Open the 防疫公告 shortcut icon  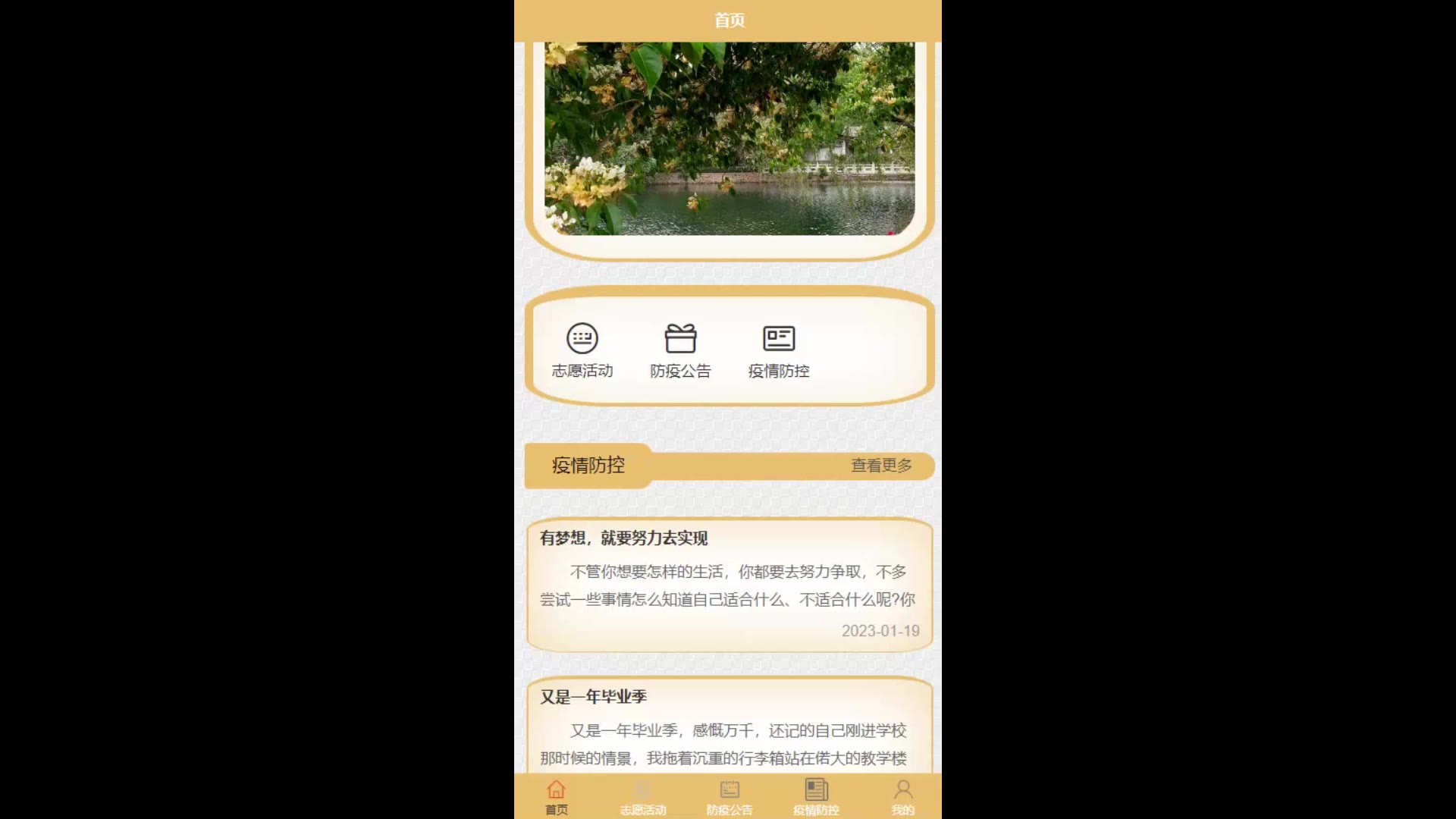pyautogui.click(x=680, y=350)
